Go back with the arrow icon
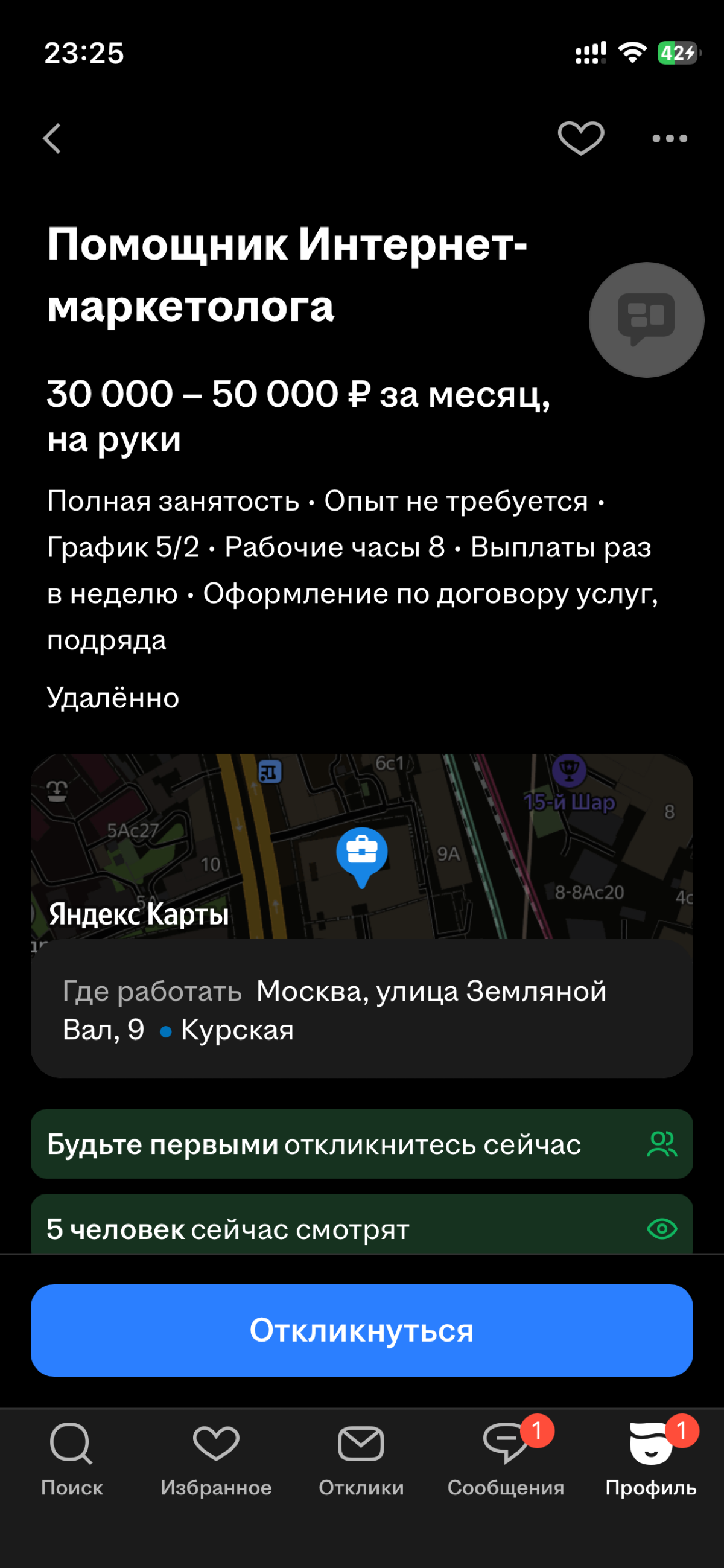This screenshot has height=1568, width=724. [52, 138]
